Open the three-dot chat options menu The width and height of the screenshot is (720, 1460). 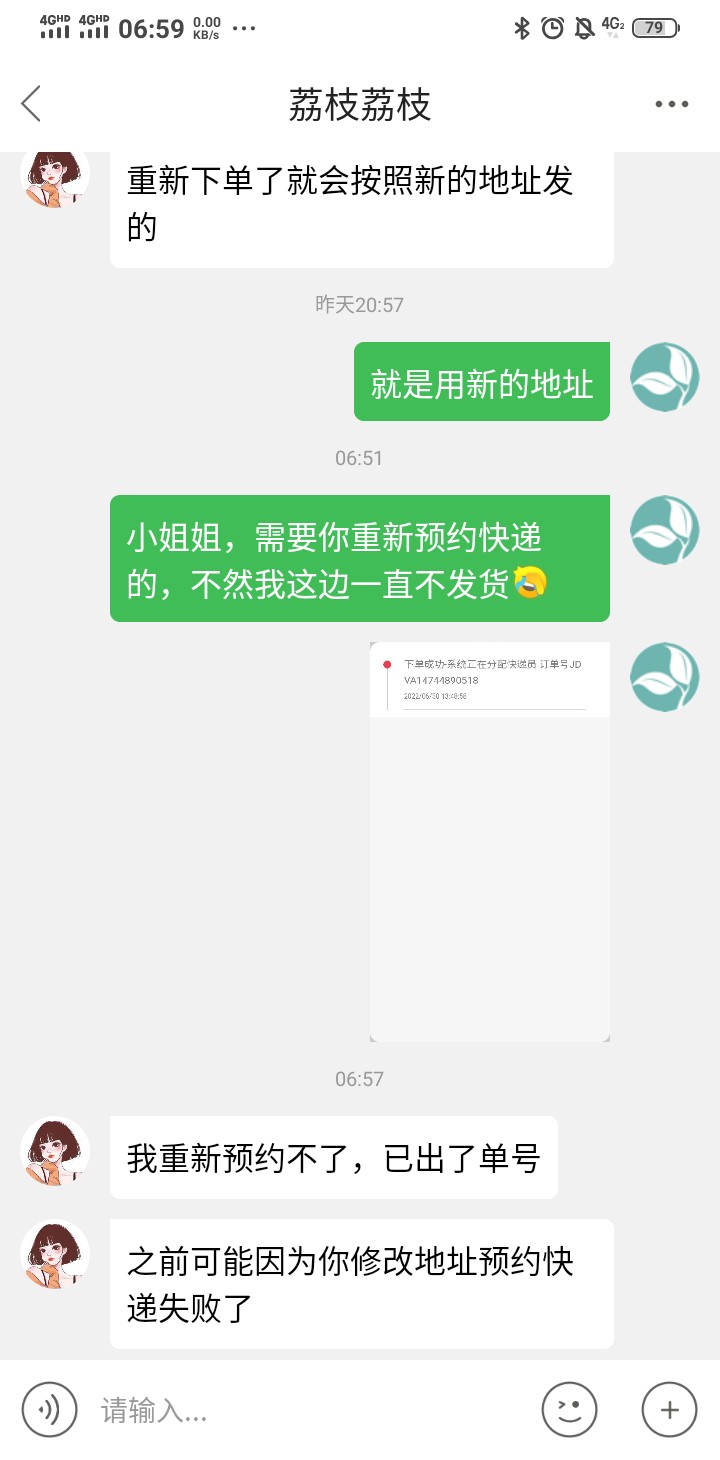tap(671, 104)
